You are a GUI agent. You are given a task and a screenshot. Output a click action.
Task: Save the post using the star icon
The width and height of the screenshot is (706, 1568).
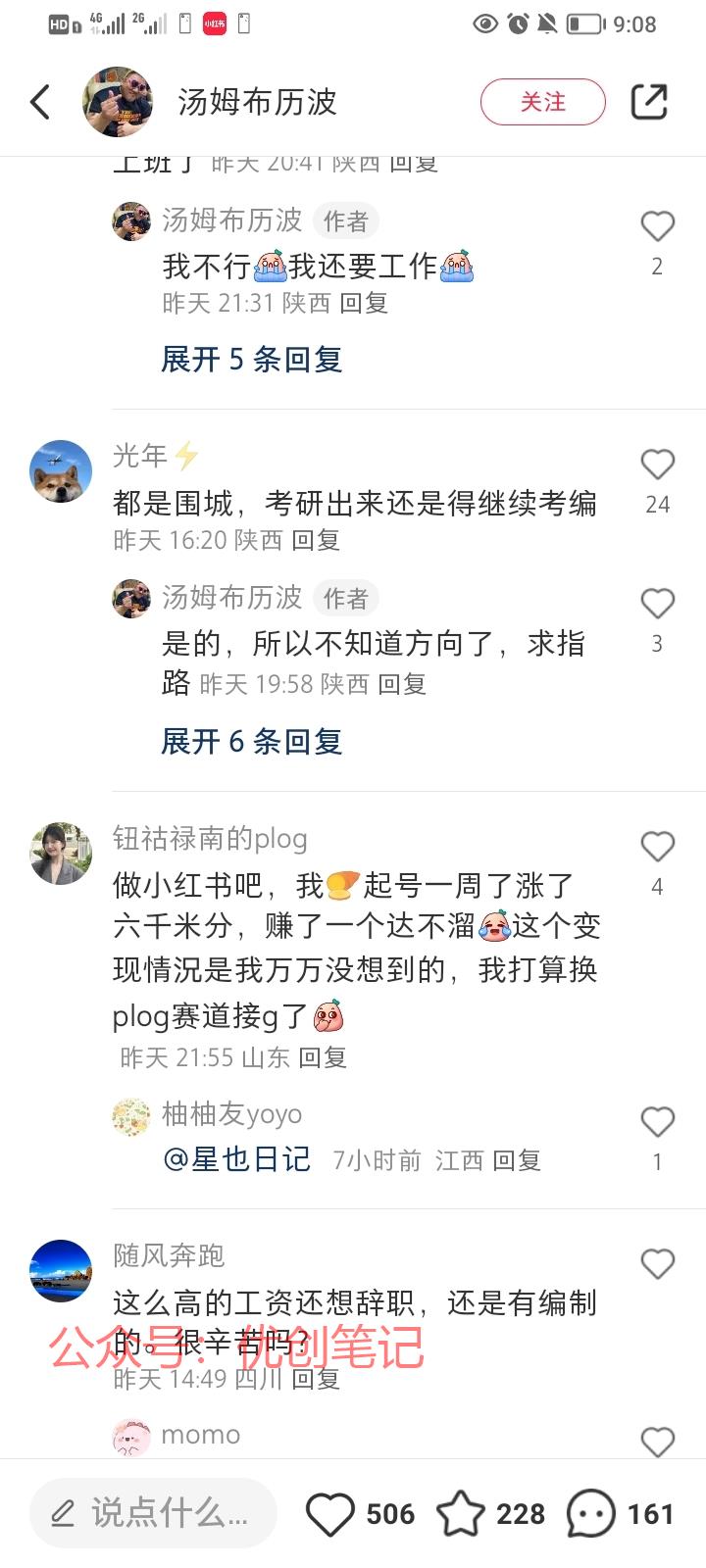coord(460,1514)
